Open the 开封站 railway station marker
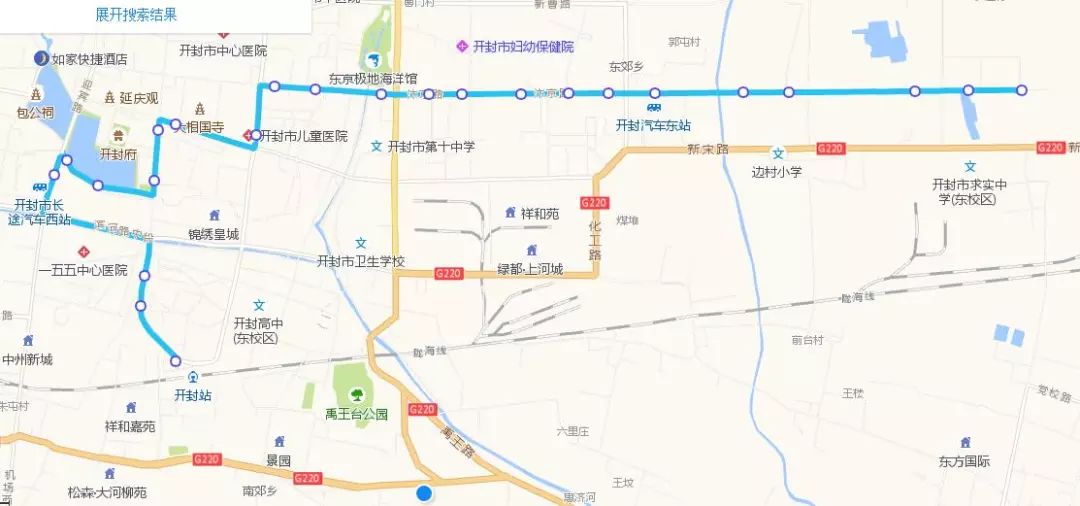 tap(192, 377)
